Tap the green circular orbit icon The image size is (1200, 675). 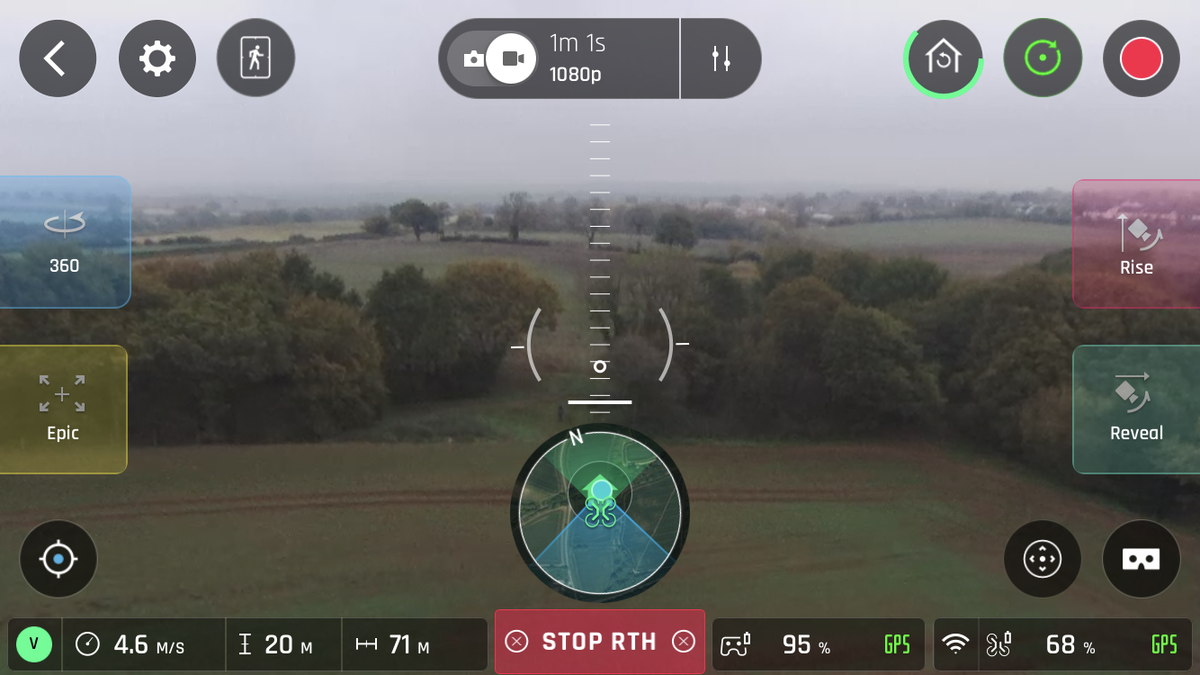coord(1042,59)
